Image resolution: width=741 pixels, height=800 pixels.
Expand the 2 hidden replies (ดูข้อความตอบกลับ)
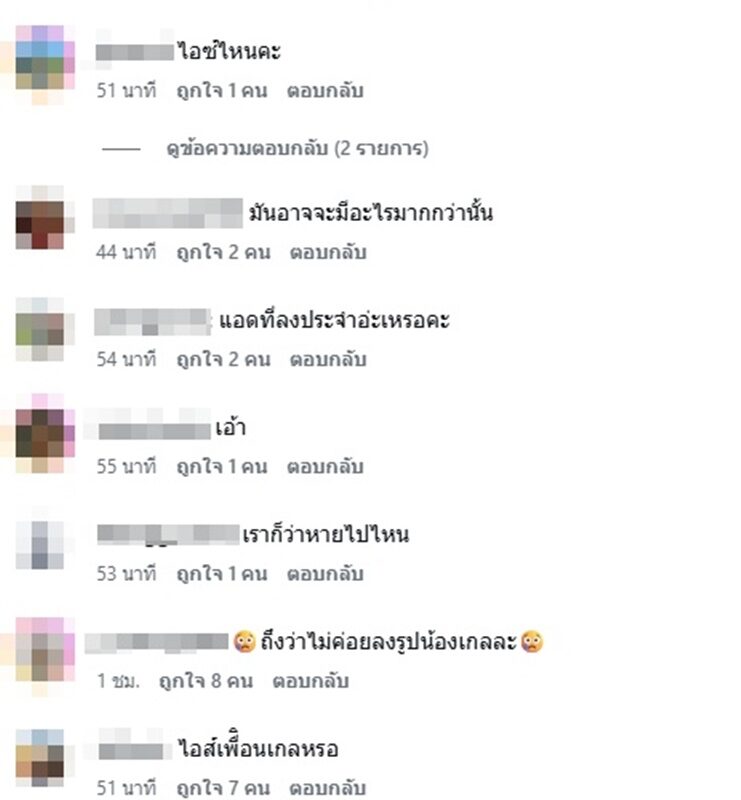pos(297,149)
